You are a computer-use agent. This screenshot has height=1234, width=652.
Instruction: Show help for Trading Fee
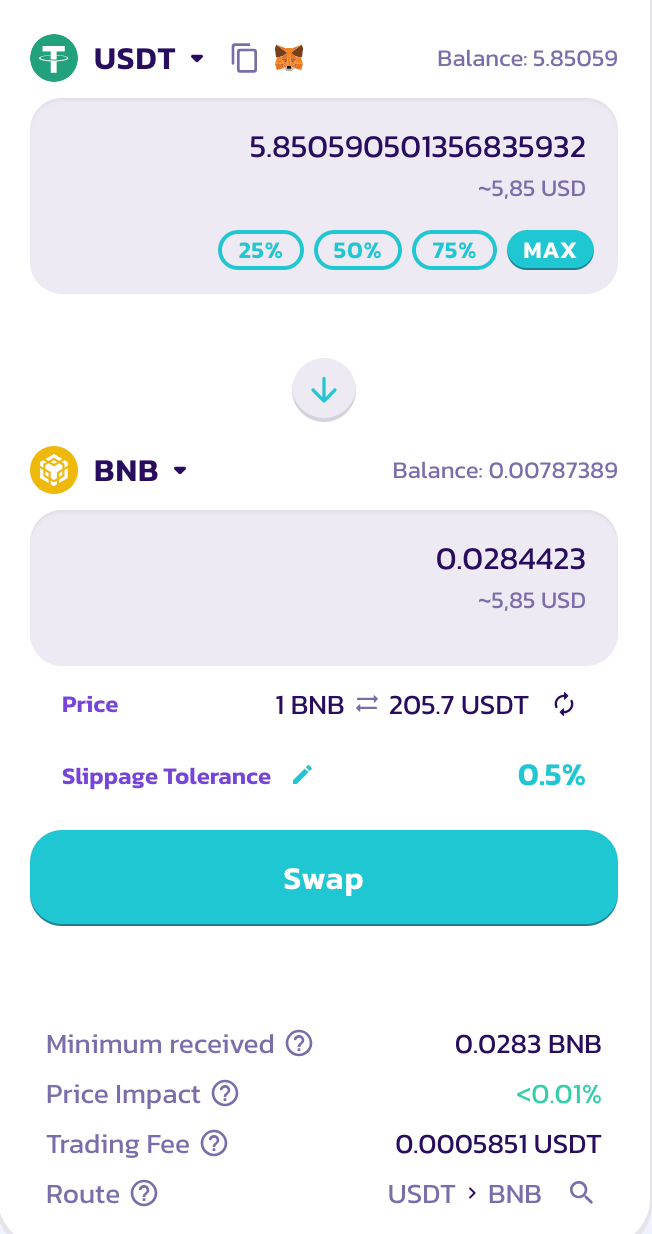click(x=214, y=1144)
